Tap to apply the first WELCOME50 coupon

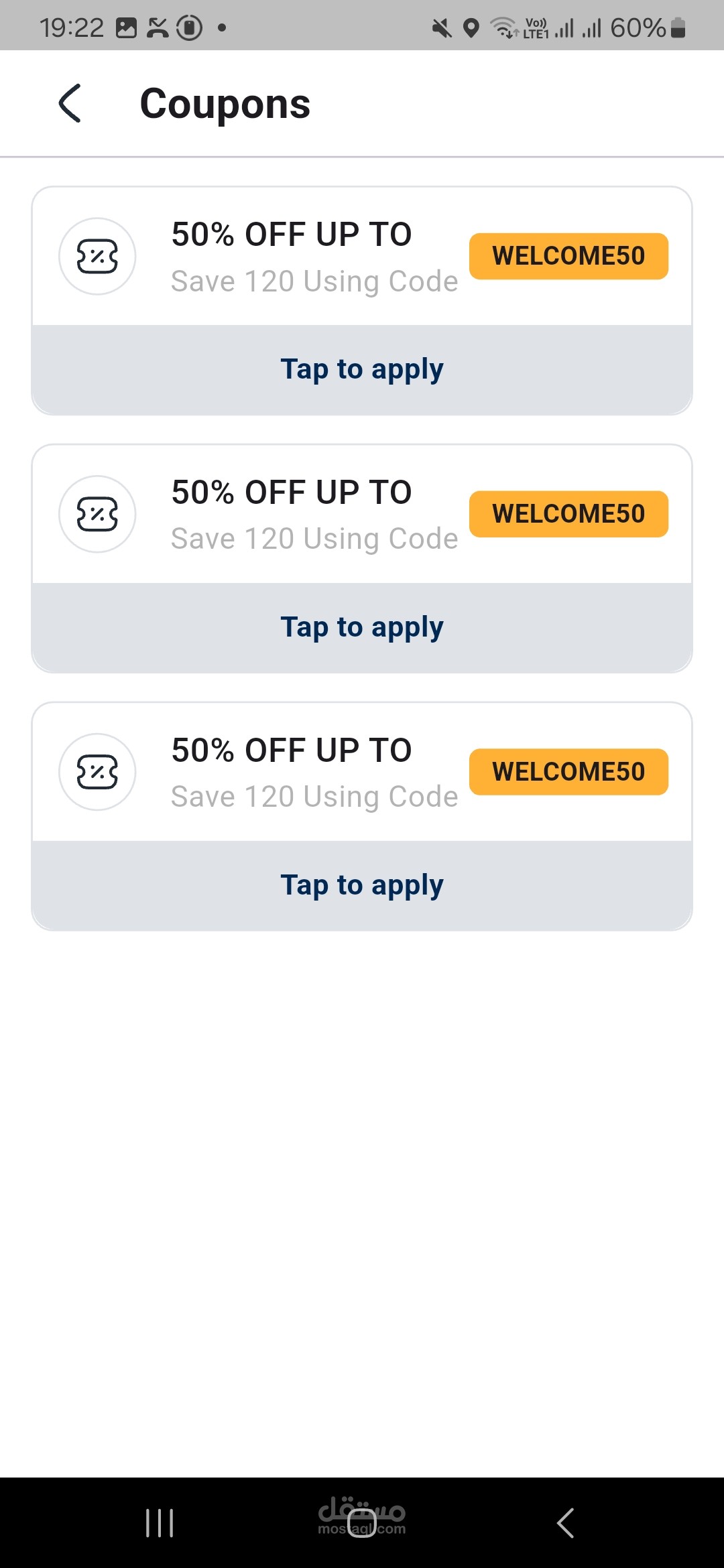tap(362, 369)
